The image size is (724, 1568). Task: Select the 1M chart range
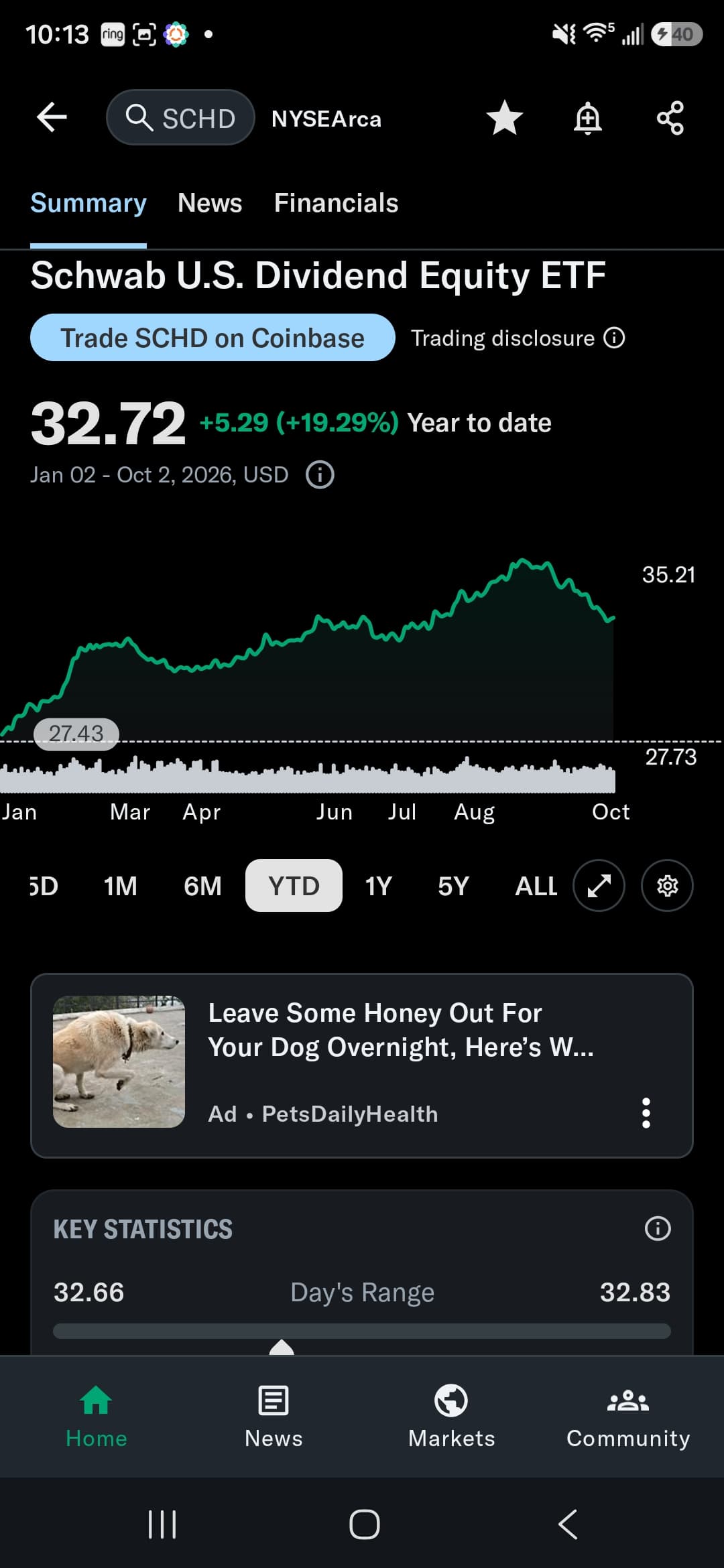[x=120, y=886]
